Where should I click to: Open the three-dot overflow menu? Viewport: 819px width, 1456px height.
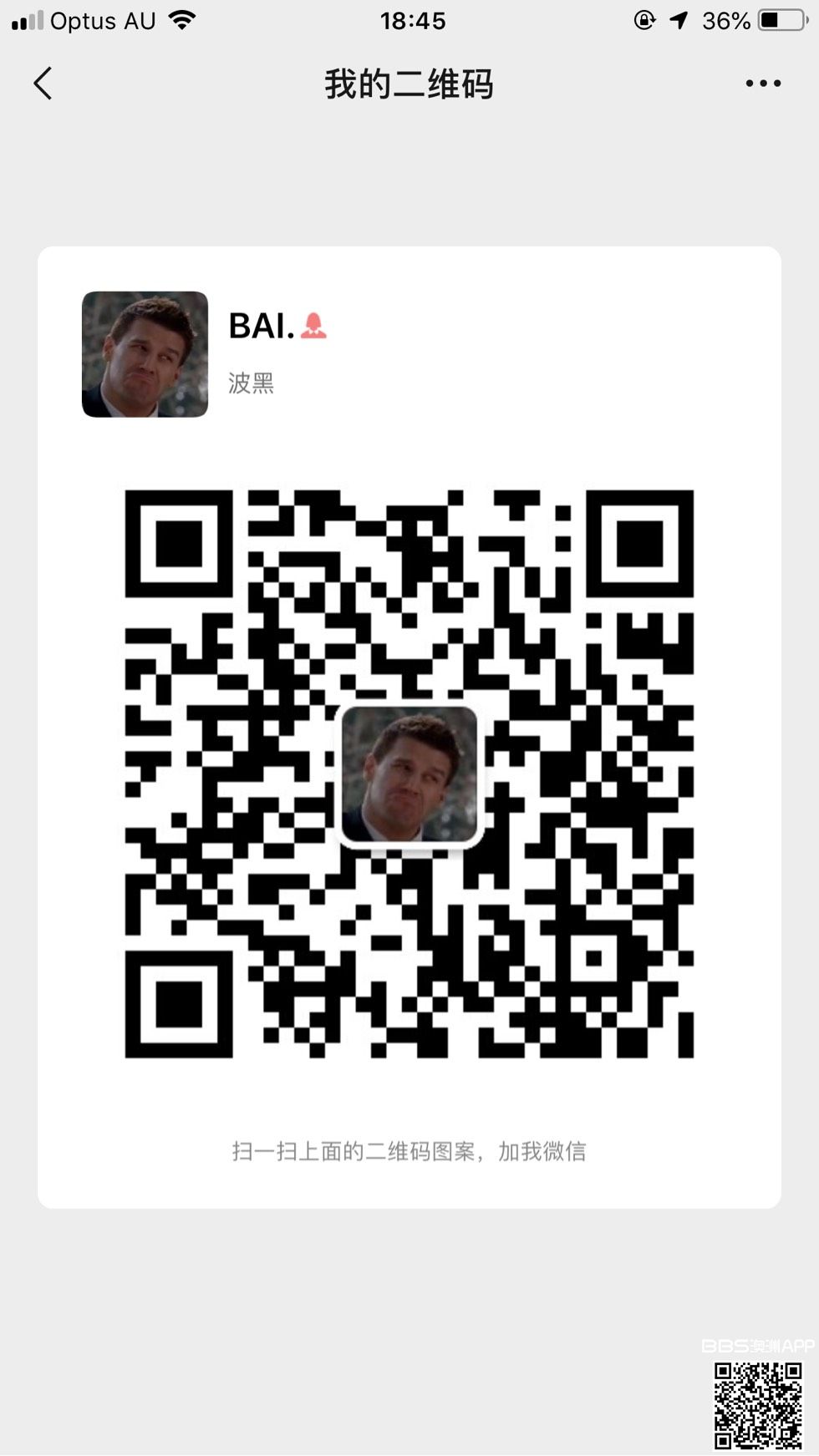point(762,84)
